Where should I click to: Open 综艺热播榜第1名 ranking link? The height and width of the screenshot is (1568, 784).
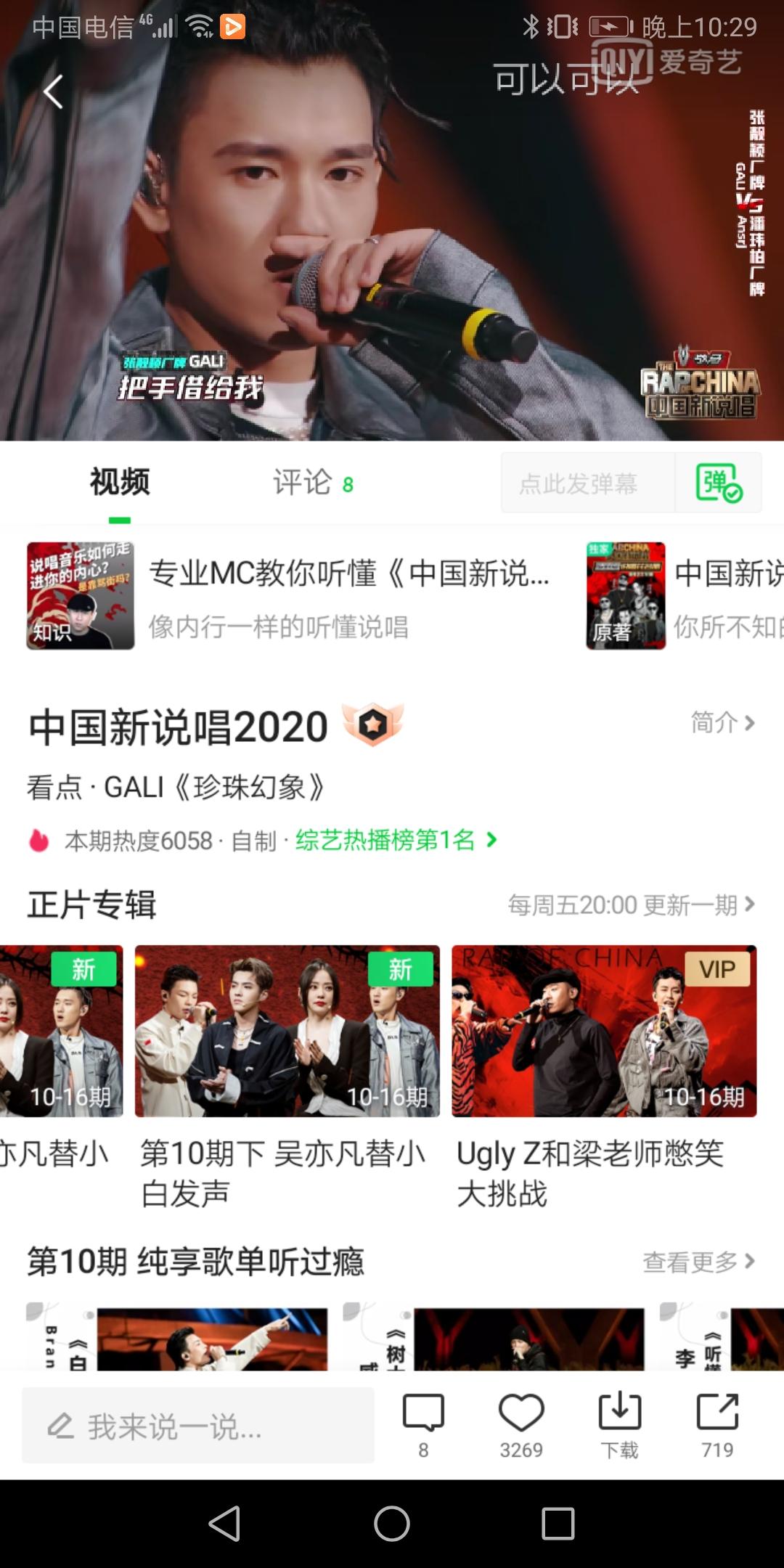pyautogui.click(x=396, y=840)
